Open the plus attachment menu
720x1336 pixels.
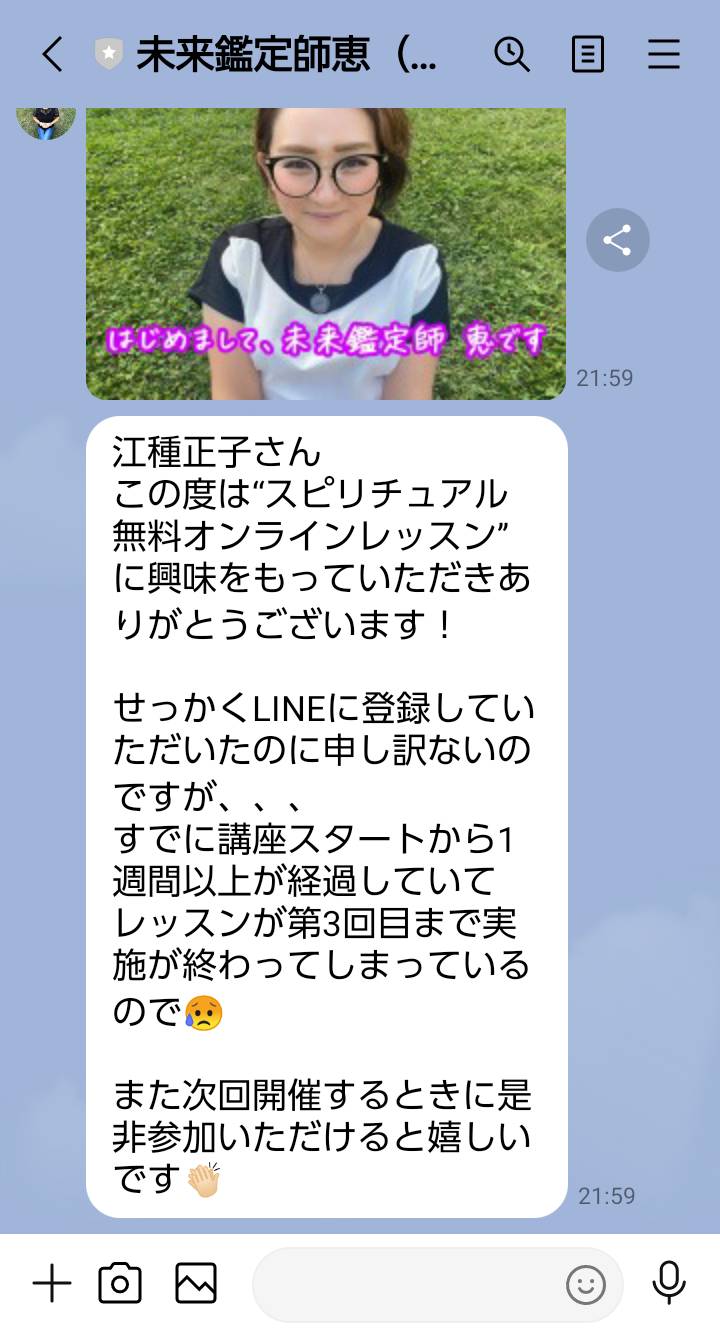pos(52,1283)
